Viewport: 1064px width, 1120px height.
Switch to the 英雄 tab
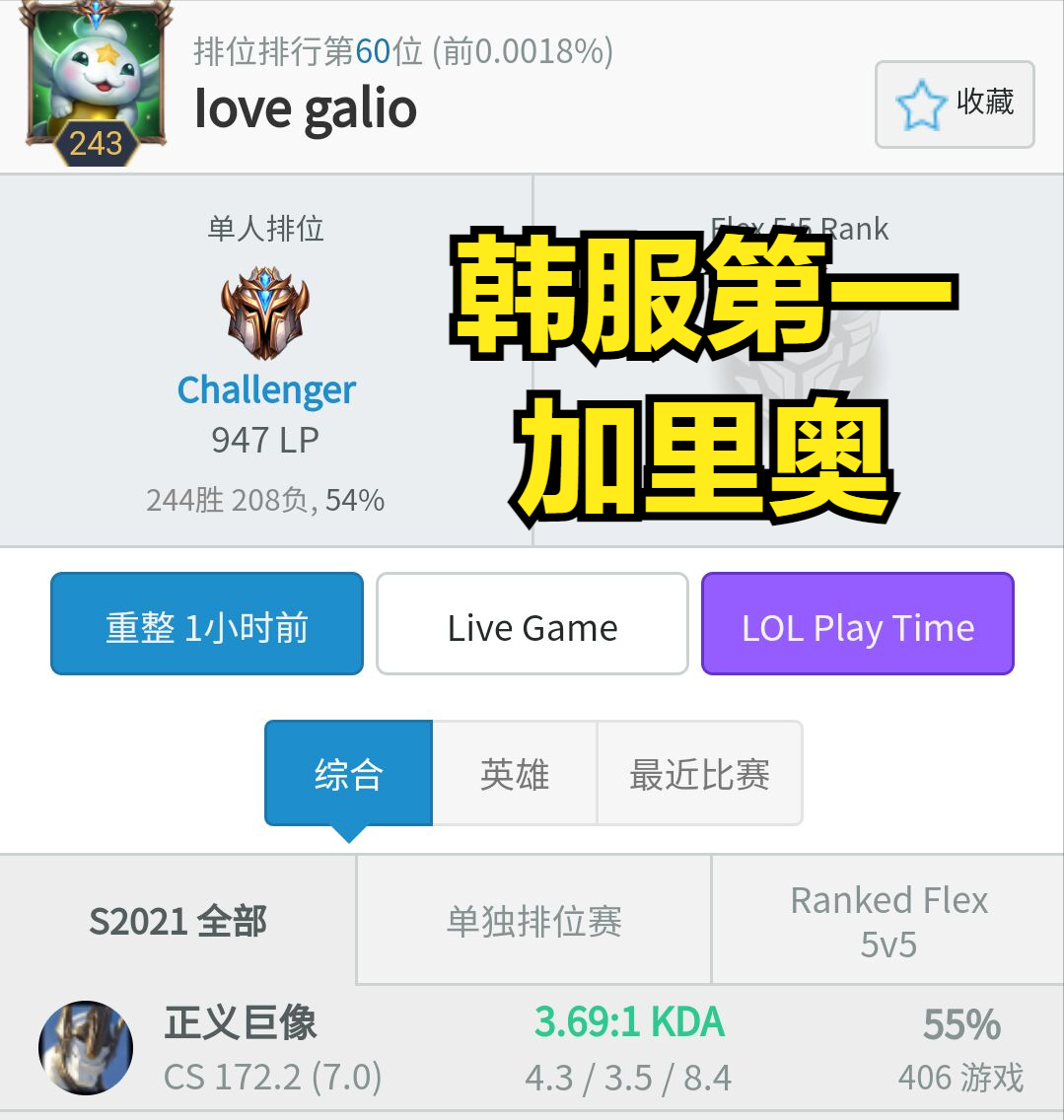(x=514, y=773)
